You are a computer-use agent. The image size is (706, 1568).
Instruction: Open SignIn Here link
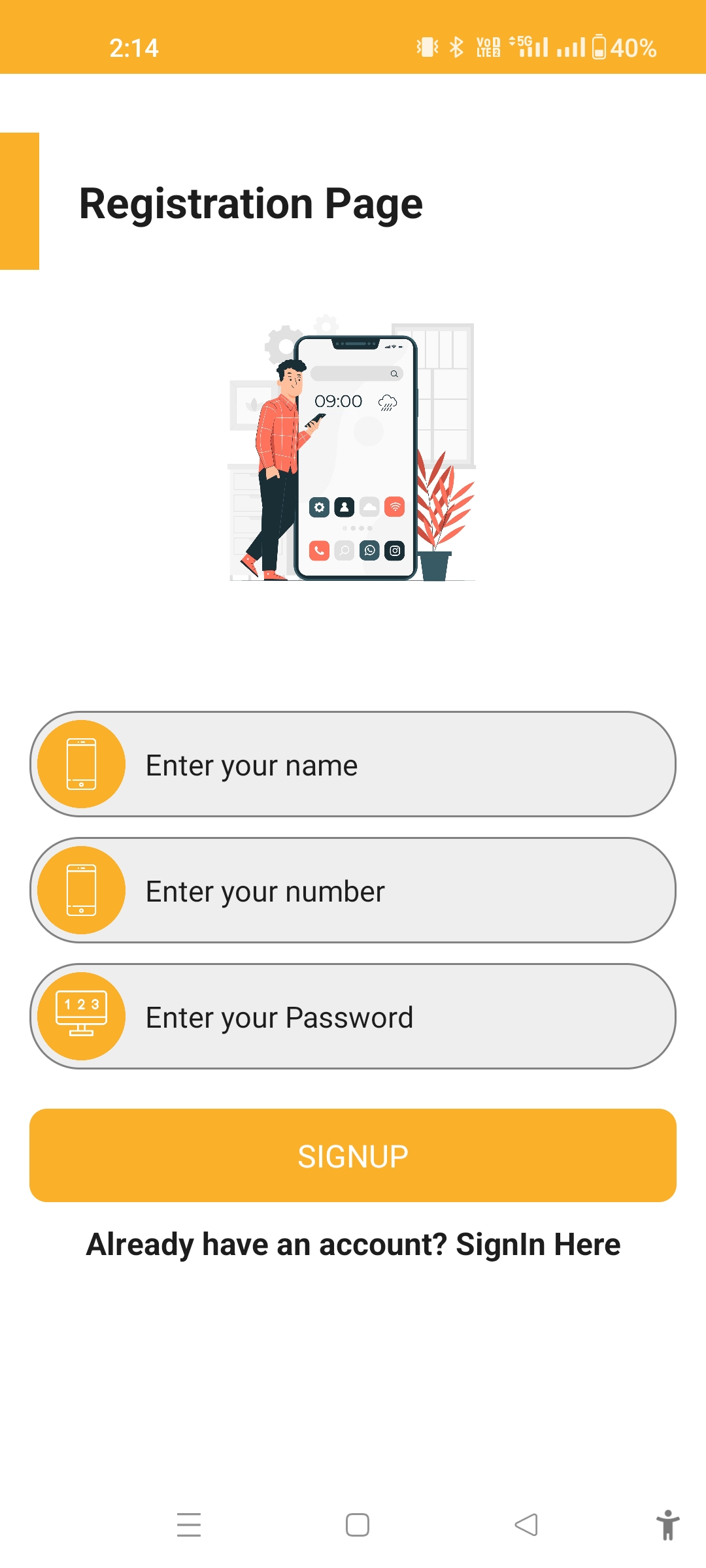click(x=537, y=1244)
